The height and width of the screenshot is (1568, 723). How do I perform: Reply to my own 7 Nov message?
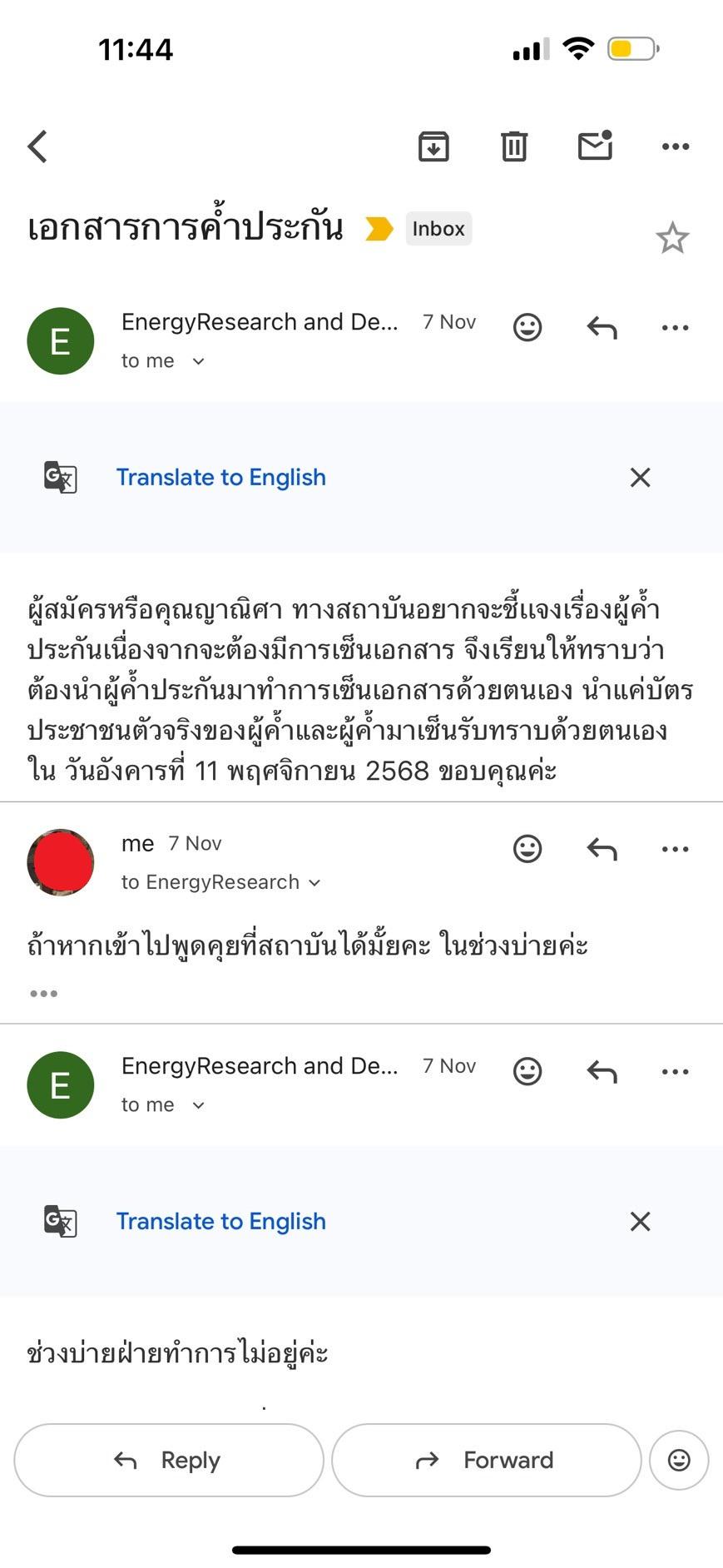pos(602,849)
